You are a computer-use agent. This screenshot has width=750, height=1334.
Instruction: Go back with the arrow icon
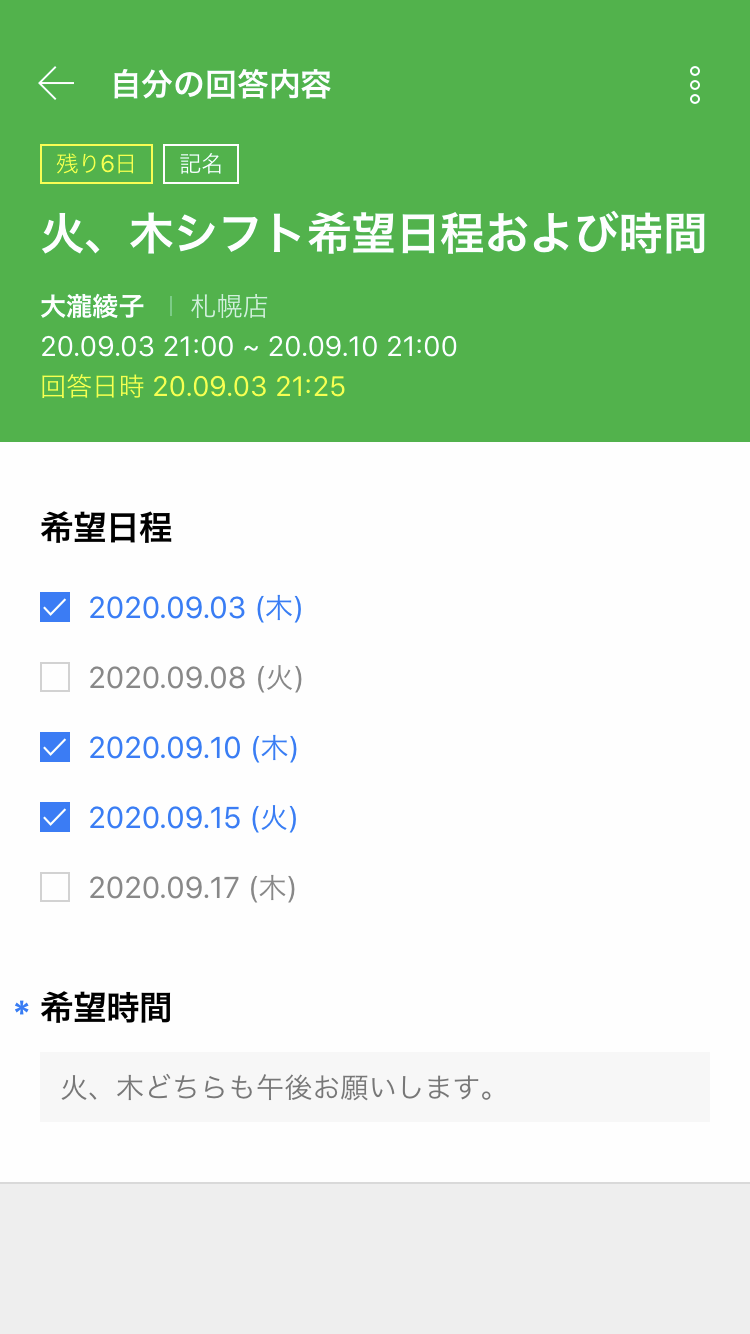coord(56,84)
